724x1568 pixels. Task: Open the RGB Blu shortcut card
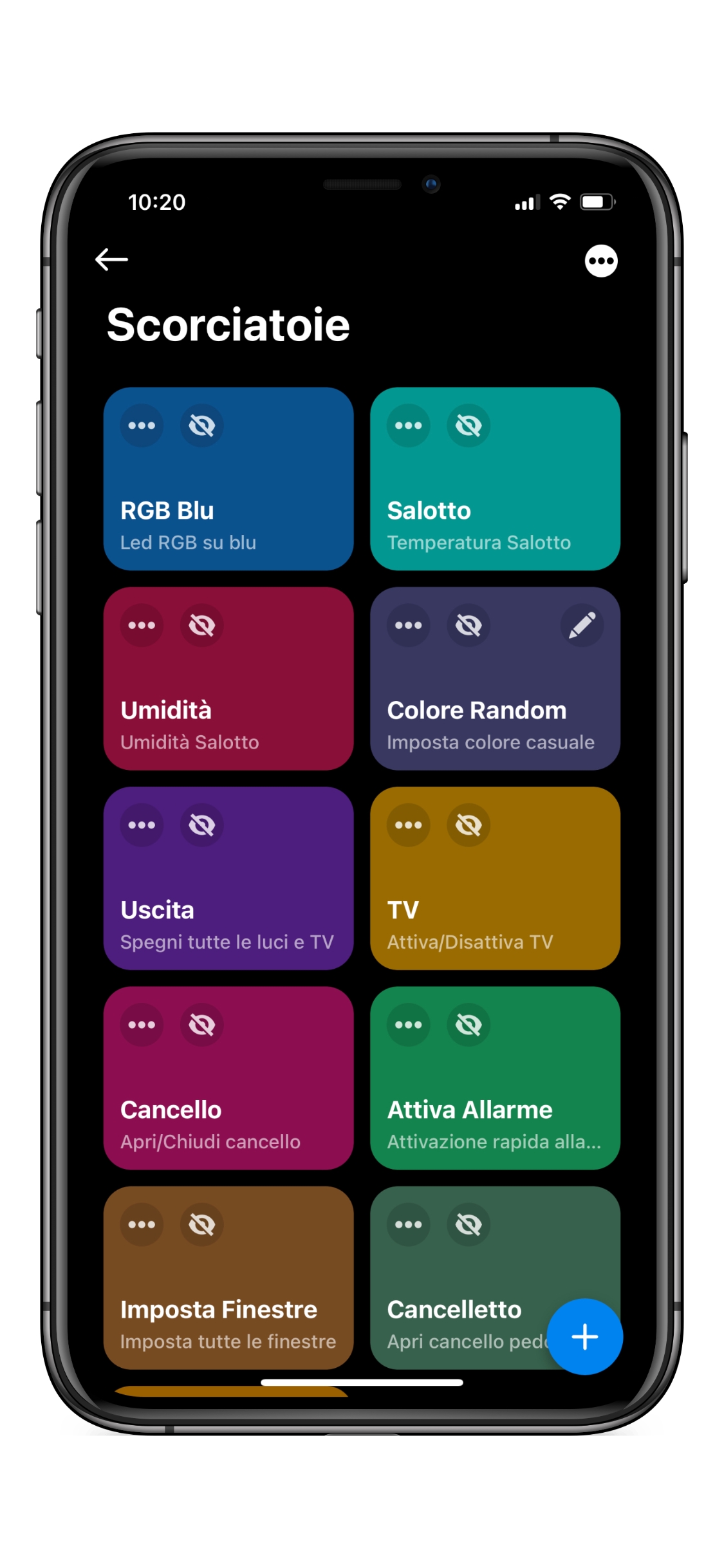pos(228,509)
